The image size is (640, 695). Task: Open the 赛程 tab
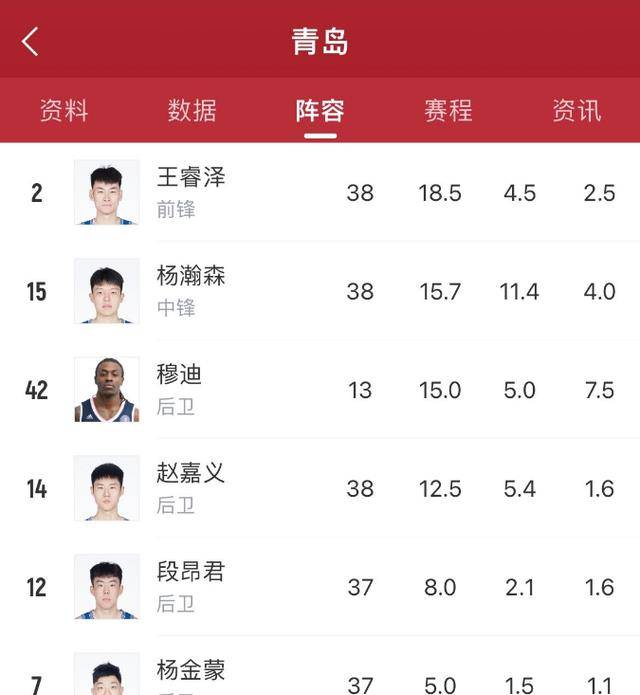point(448,110)
